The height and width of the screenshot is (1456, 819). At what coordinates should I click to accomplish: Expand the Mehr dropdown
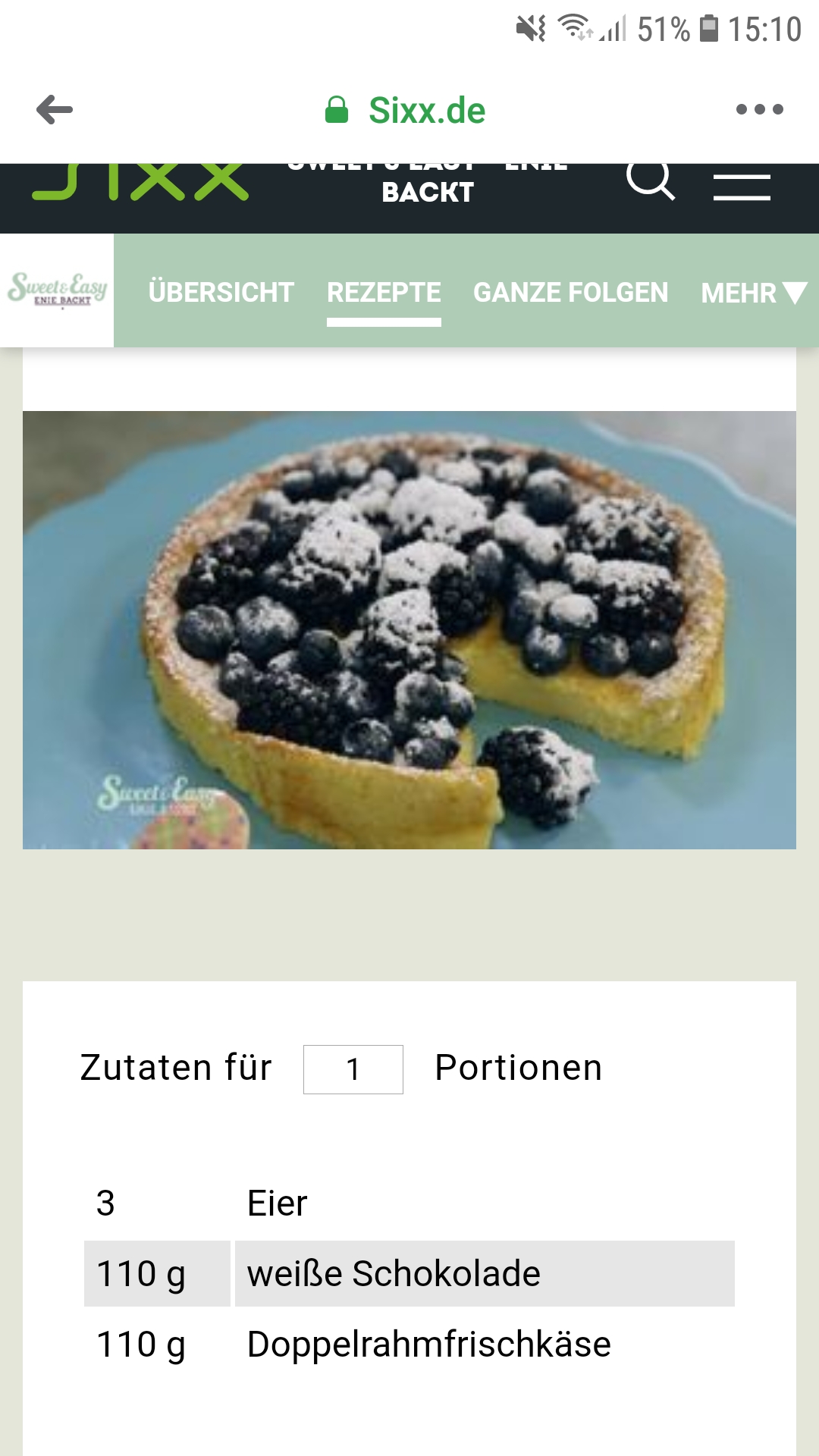753,293
